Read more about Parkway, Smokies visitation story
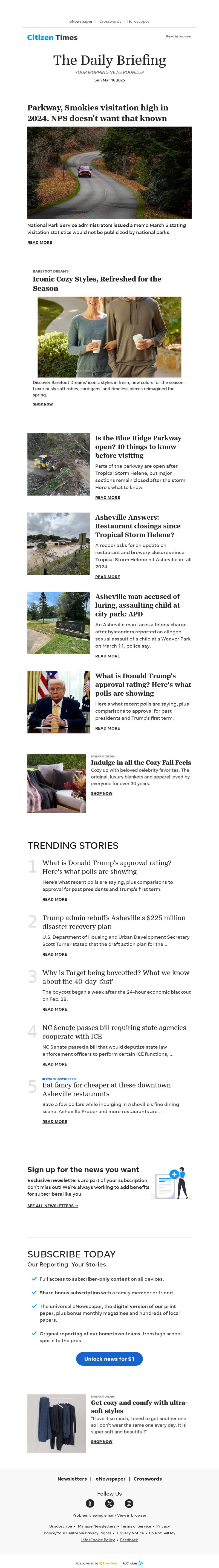This screenshot has width=219, height=1568. pyautogui.click(x=40, y=242)
